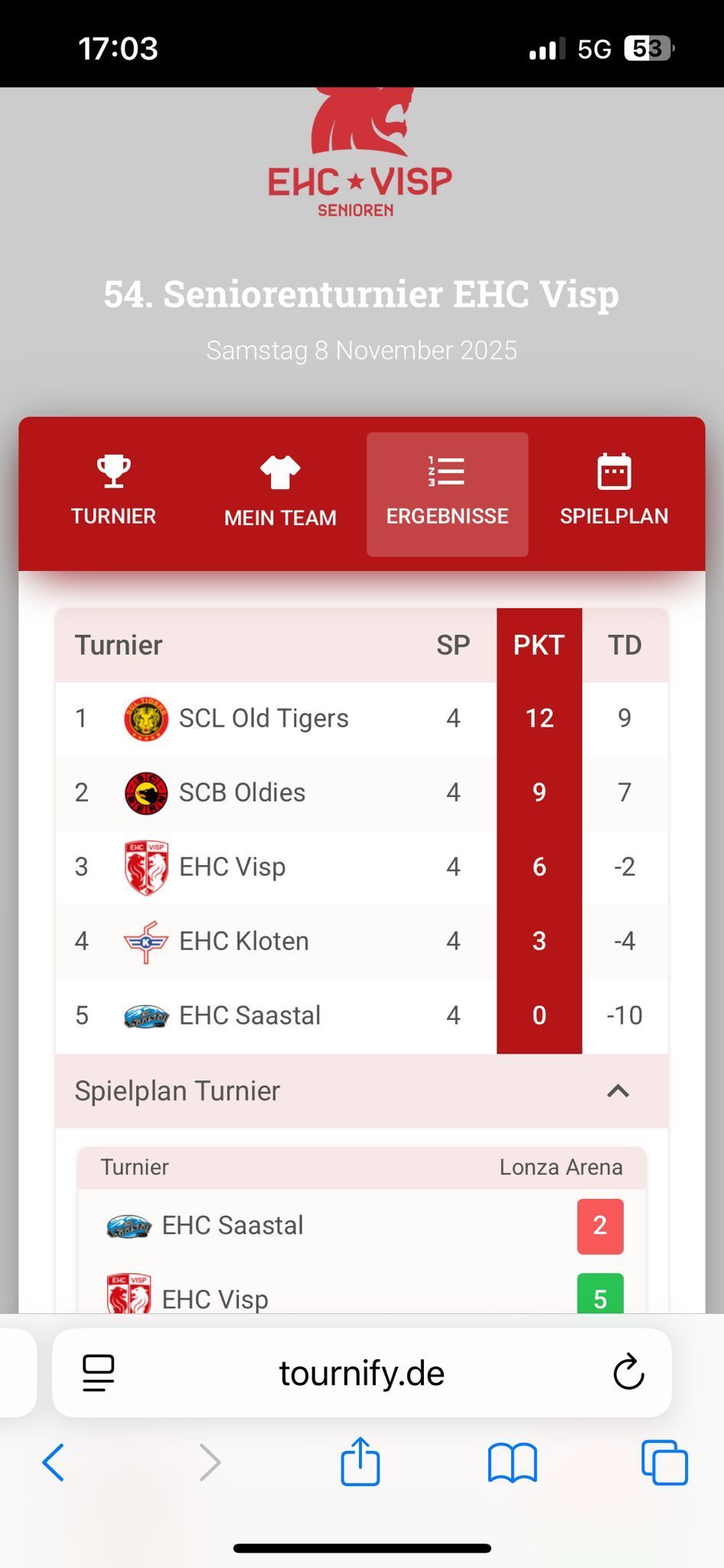The height and width of the screenshot is (1568, 724).
Task: Show all open Safari tabs
Action: click(x=664, y=1463)
